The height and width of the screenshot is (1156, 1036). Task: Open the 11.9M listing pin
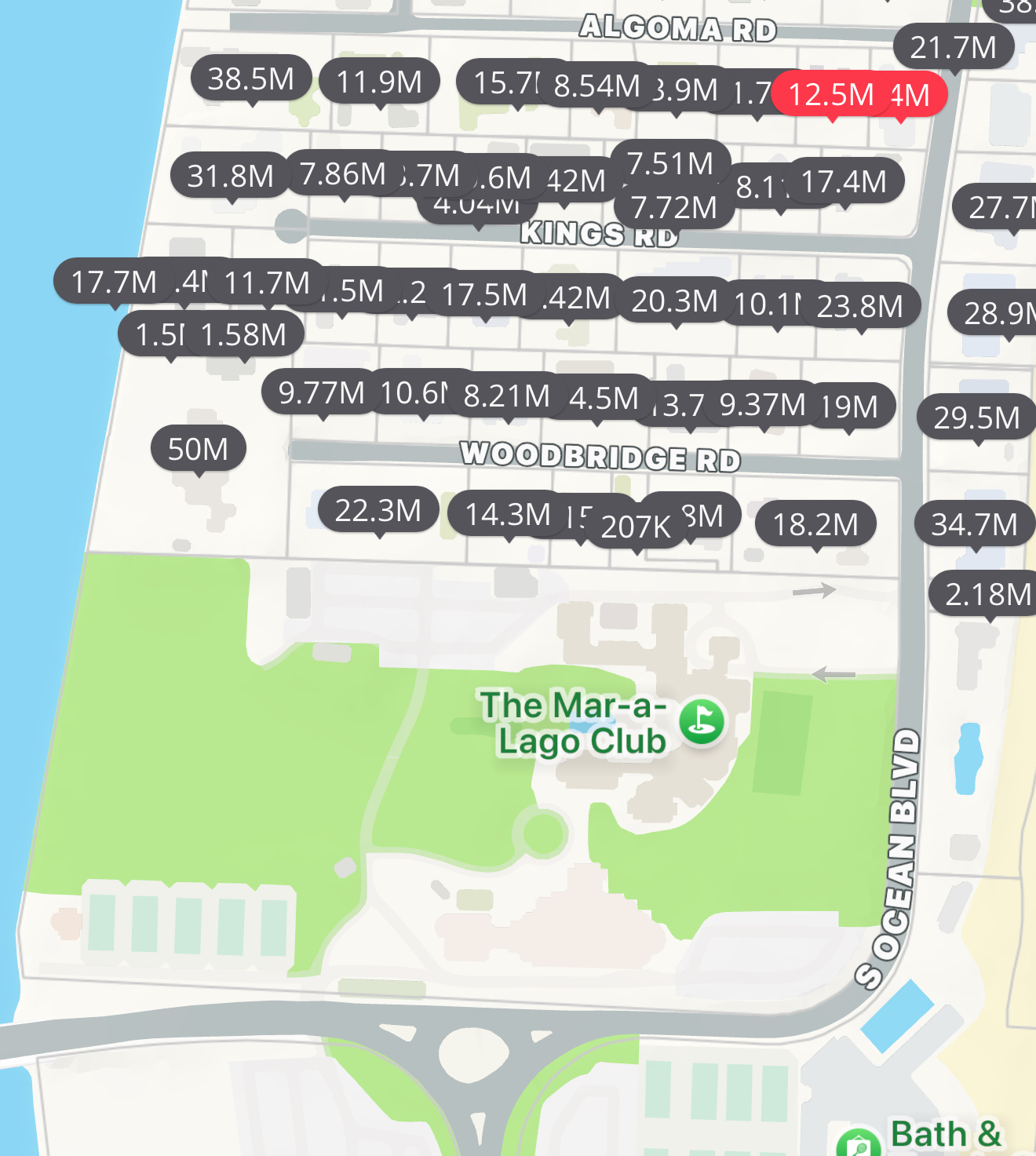(380, 82)
